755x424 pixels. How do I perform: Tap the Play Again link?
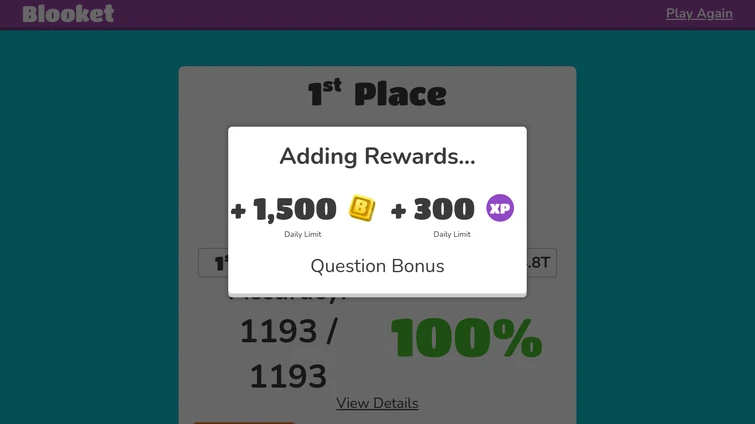pyautogui.click(x=699, y=14)
